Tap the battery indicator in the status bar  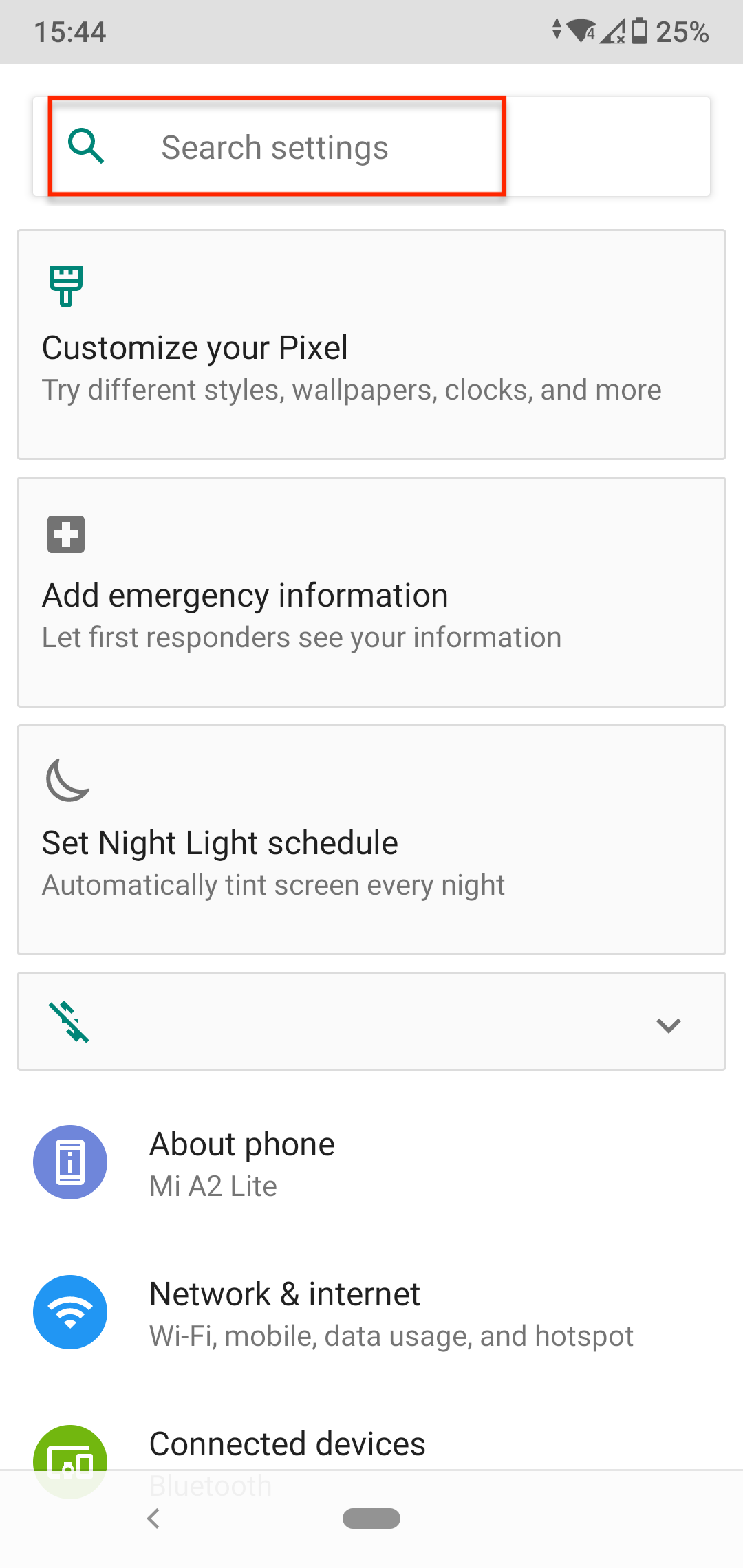pyautogui.click(x=638, y=31)
